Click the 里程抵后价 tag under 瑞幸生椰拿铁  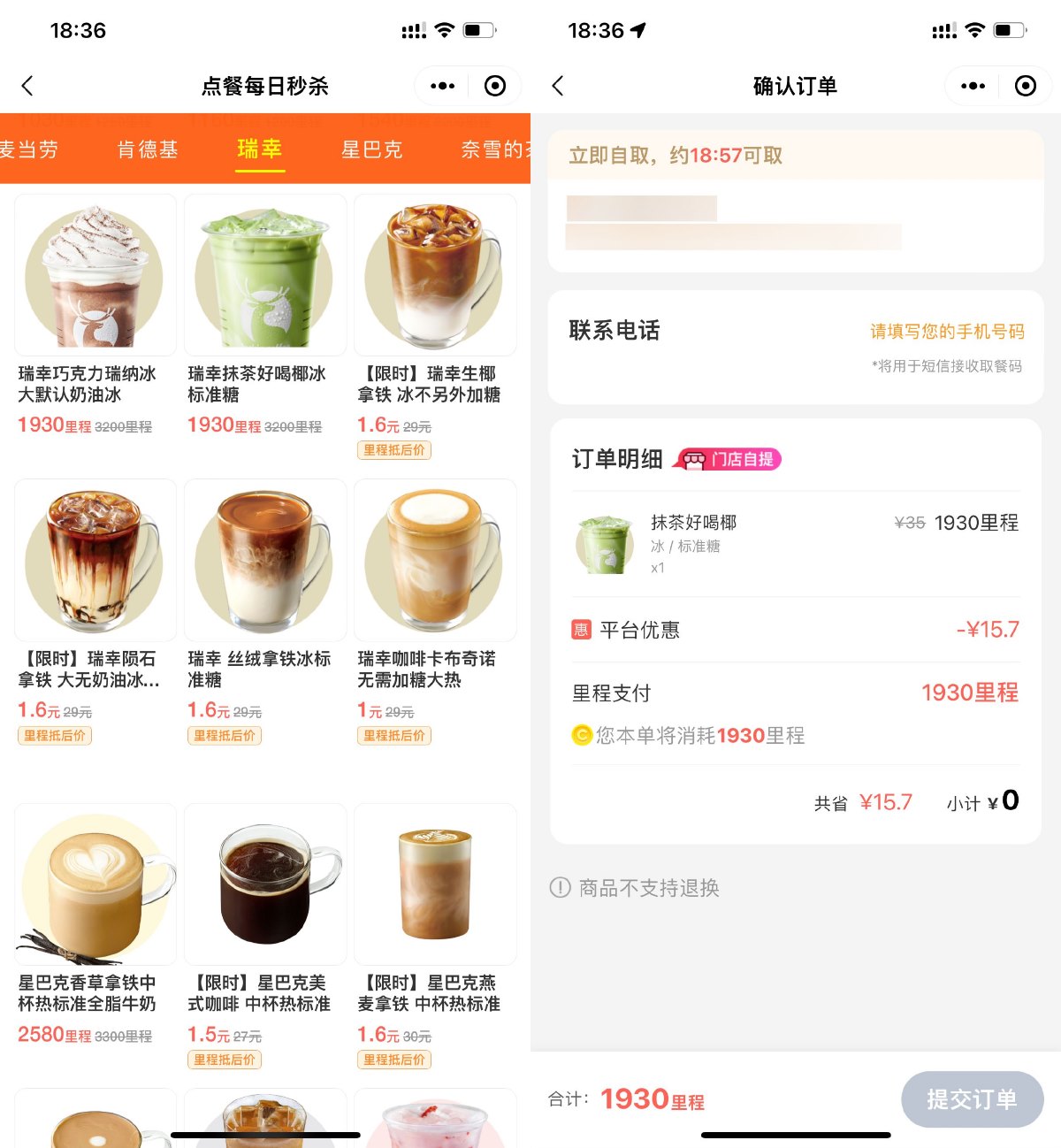(393, 450)
